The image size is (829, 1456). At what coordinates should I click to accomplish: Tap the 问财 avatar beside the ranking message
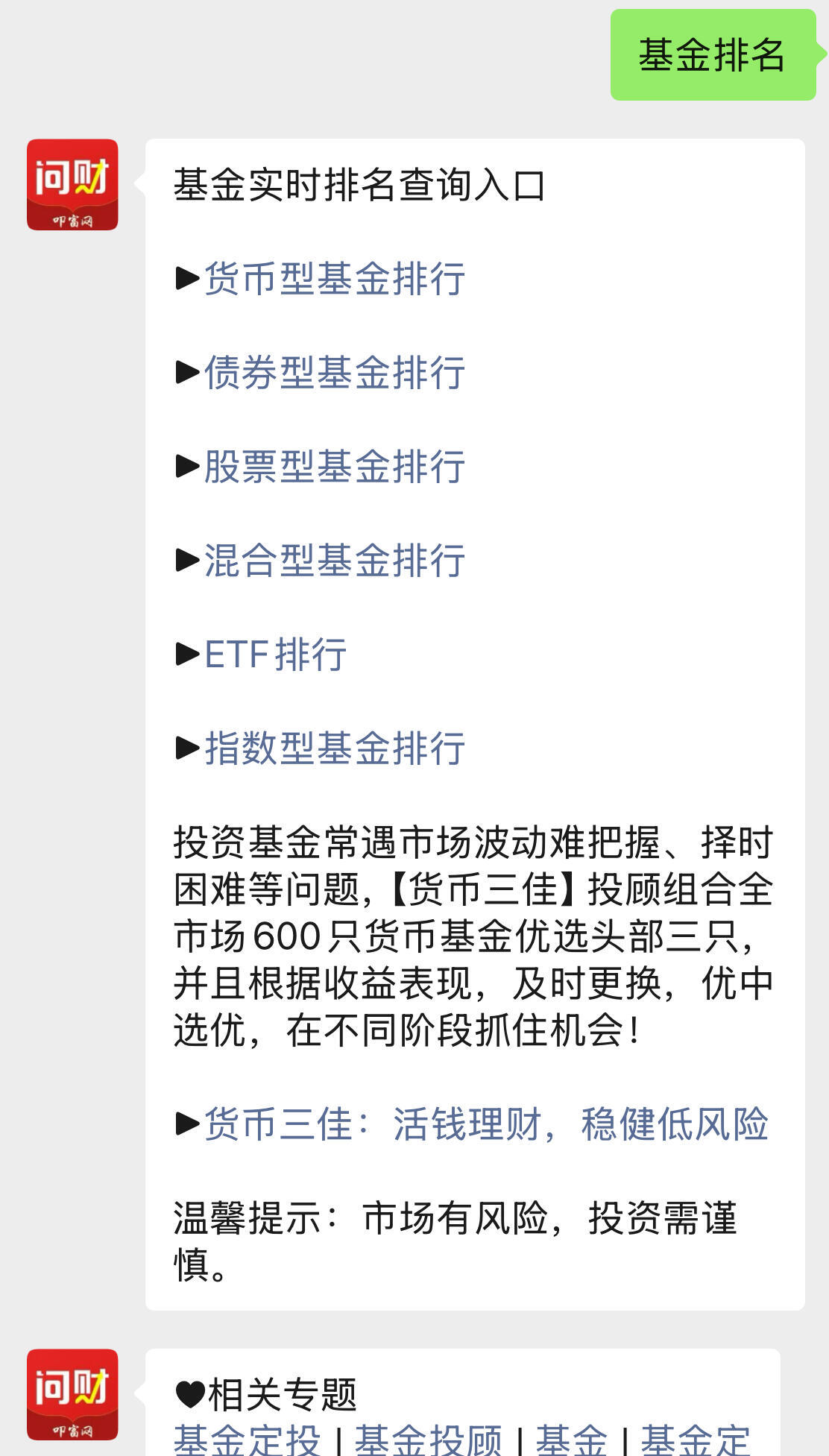72,184
